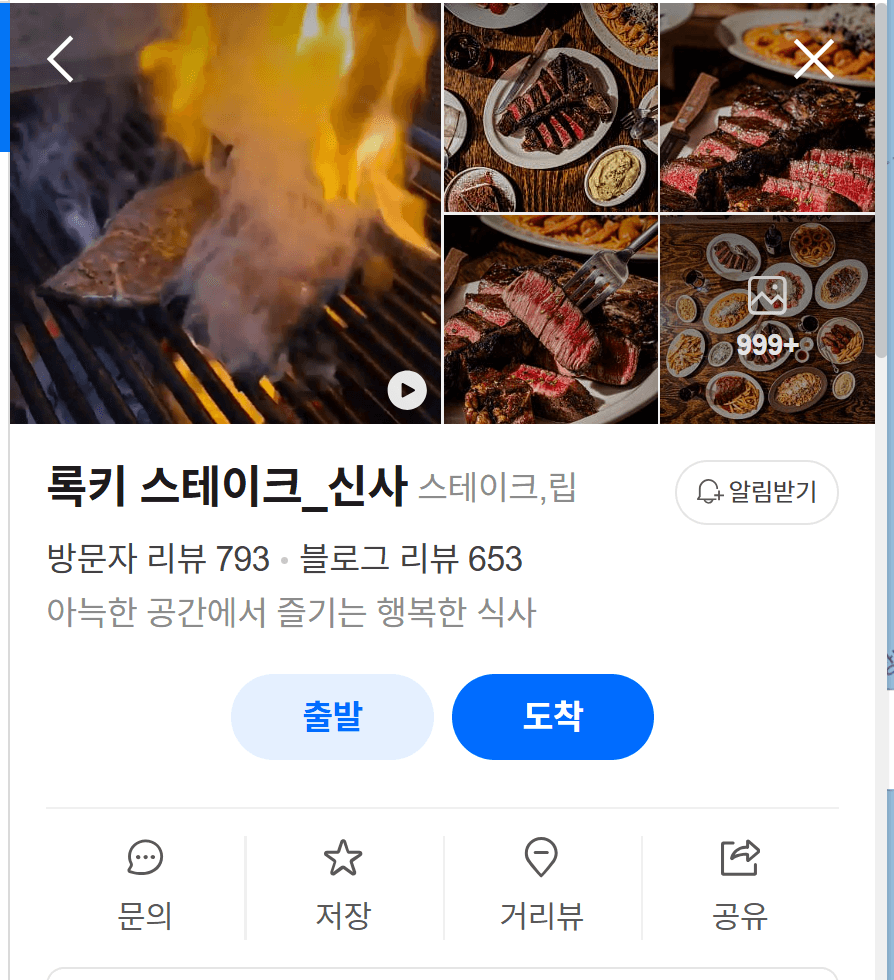Play the flaming grill video

(406, 390)
